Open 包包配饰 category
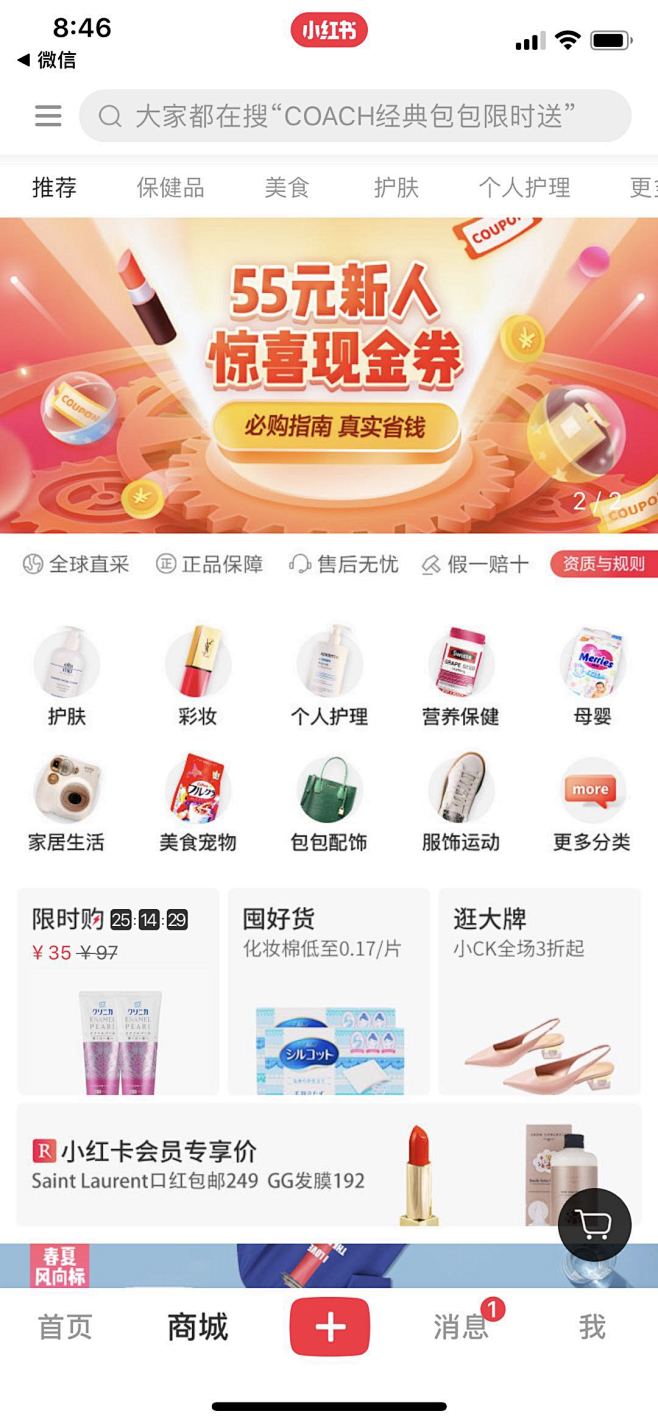Screen dimensions: 658x1425 pyautogui.click(x=329, y=802)
